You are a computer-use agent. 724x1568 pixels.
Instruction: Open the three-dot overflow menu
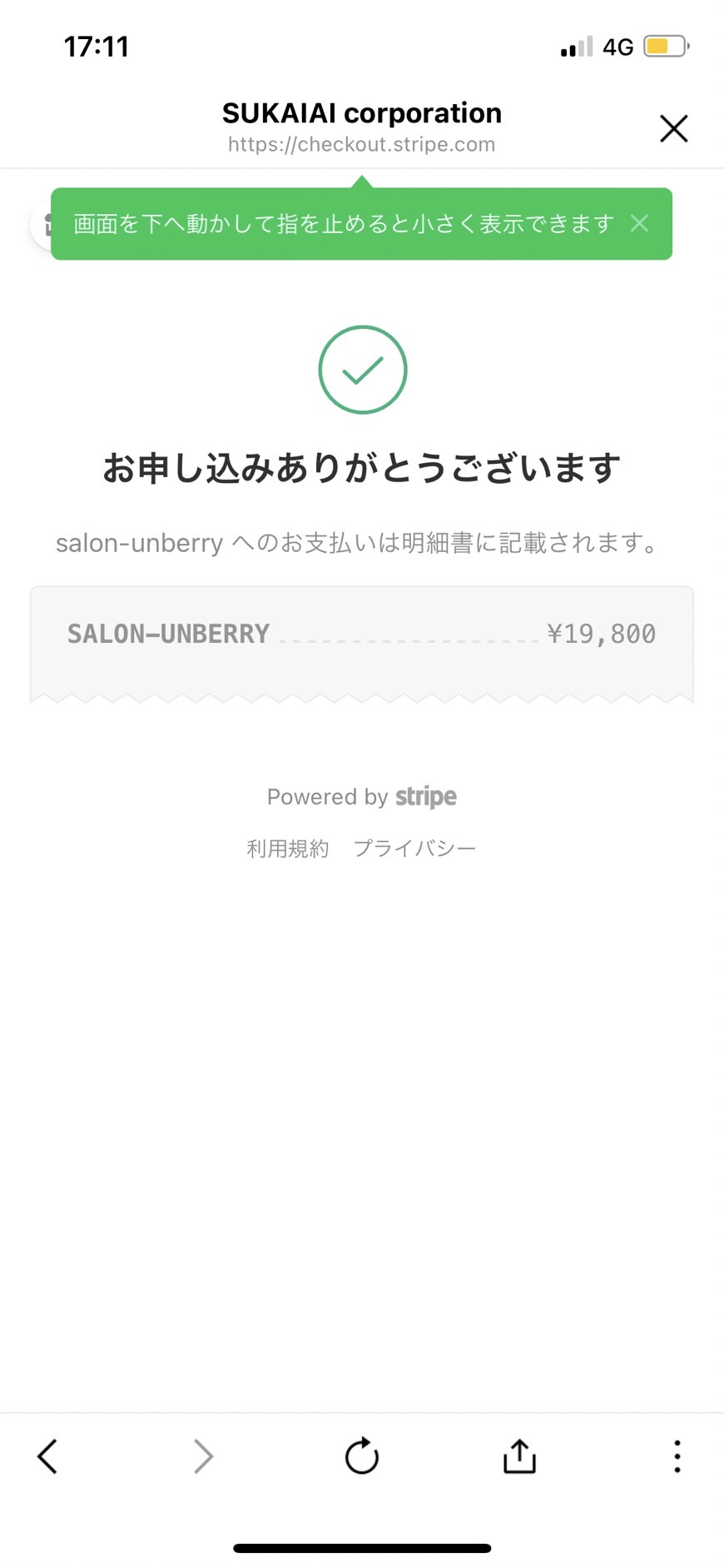coord(677,1456)
